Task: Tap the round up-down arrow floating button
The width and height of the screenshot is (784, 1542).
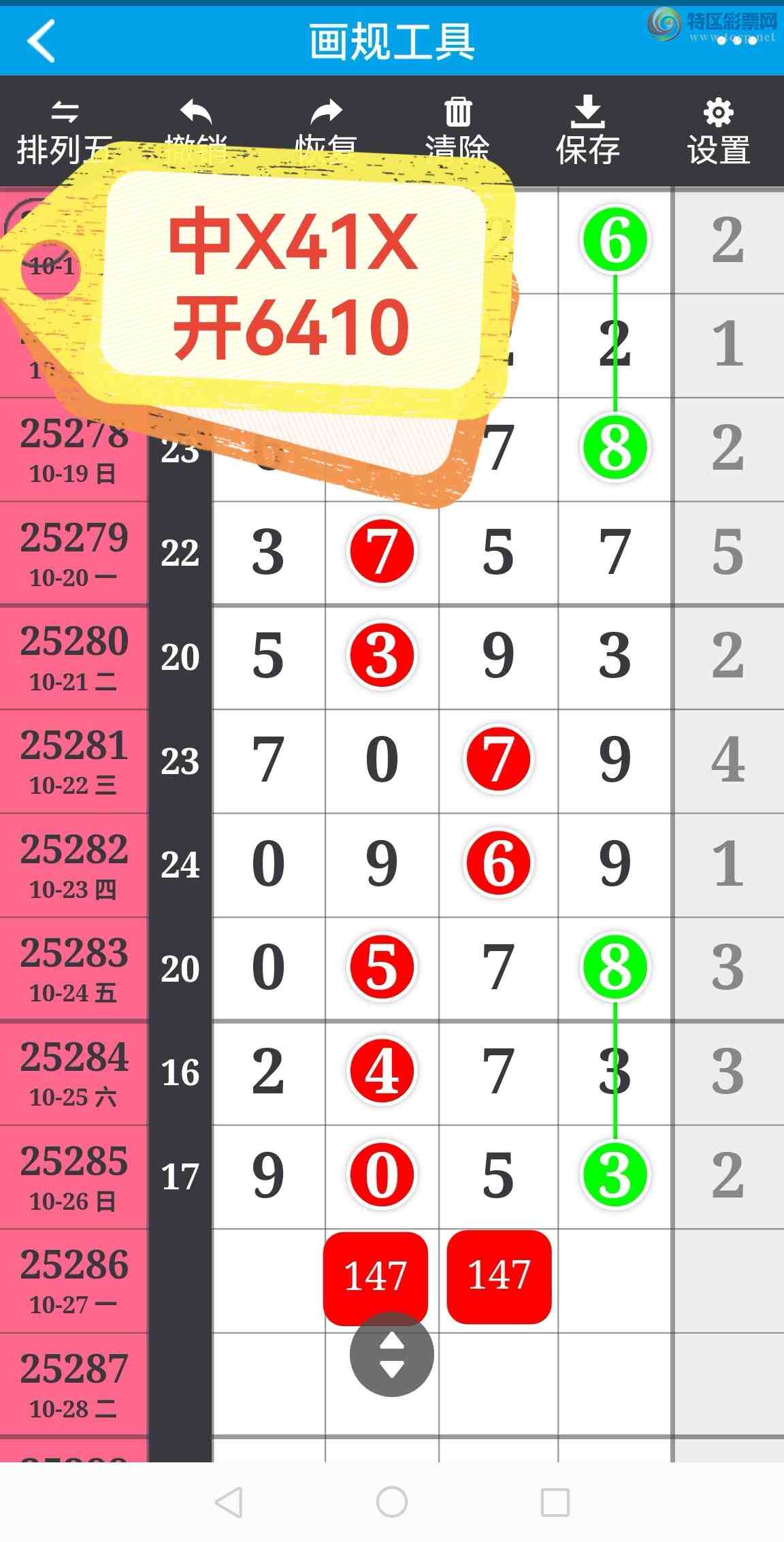Action: coord(392,1354)
